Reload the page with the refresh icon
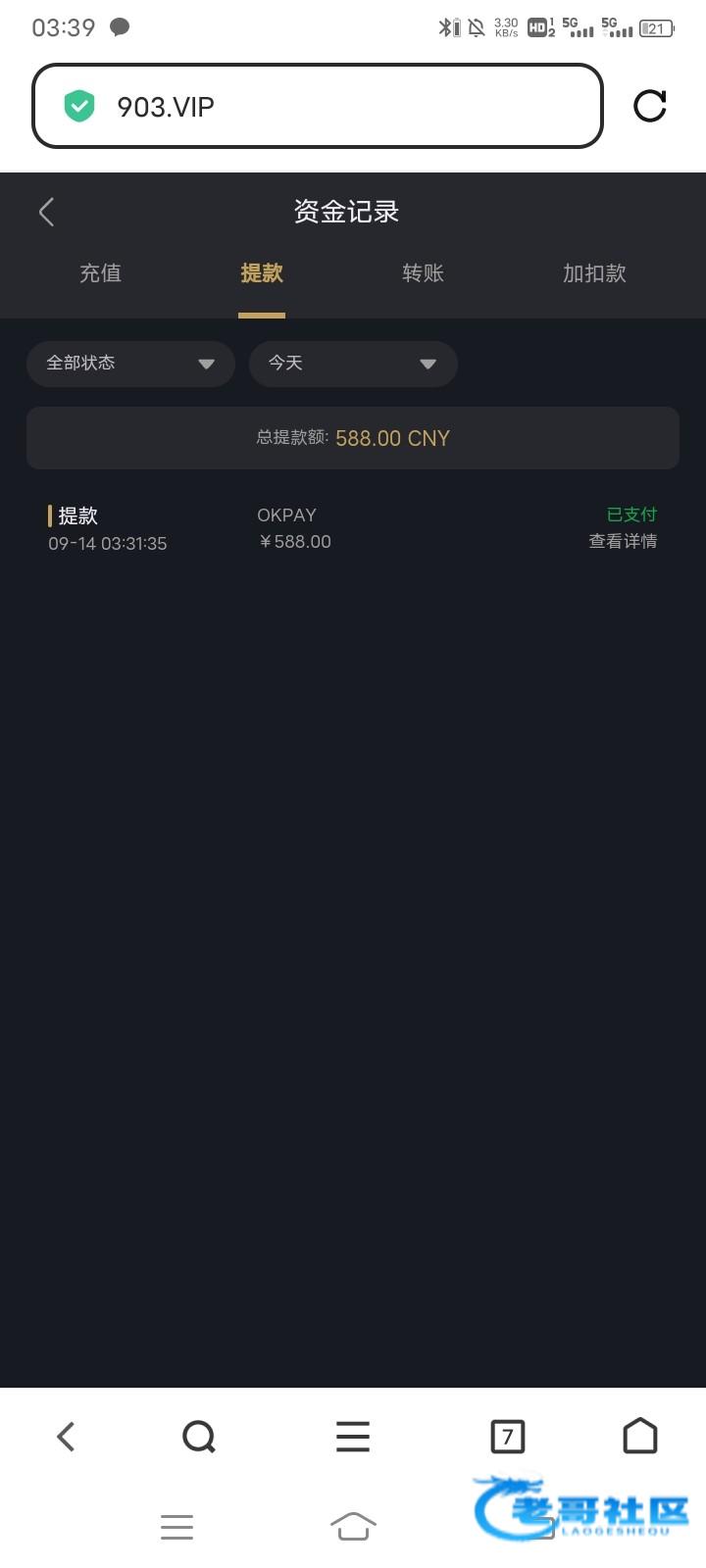 650,106
